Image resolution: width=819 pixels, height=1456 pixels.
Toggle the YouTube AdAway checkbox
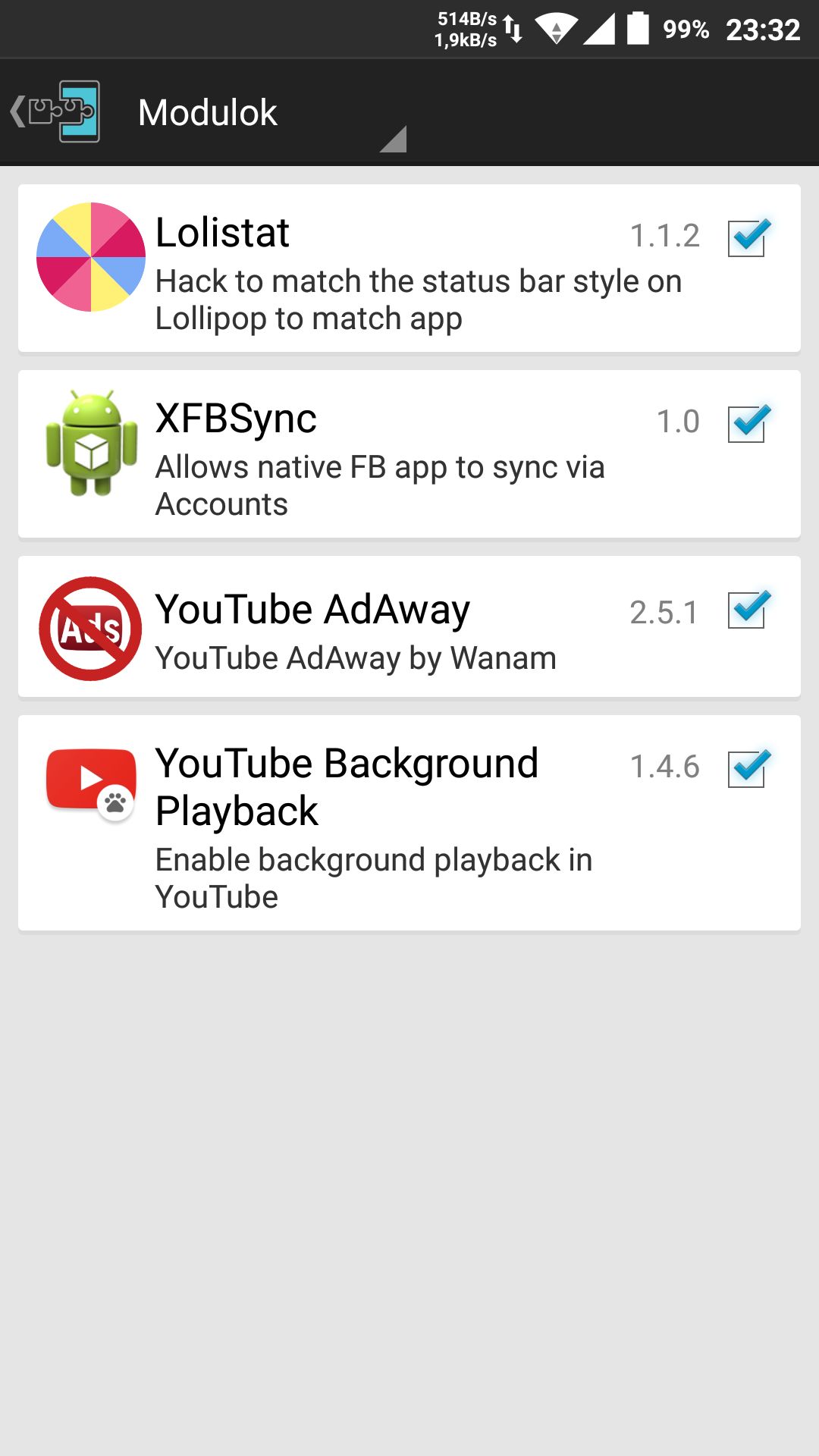tap(748, 610)
